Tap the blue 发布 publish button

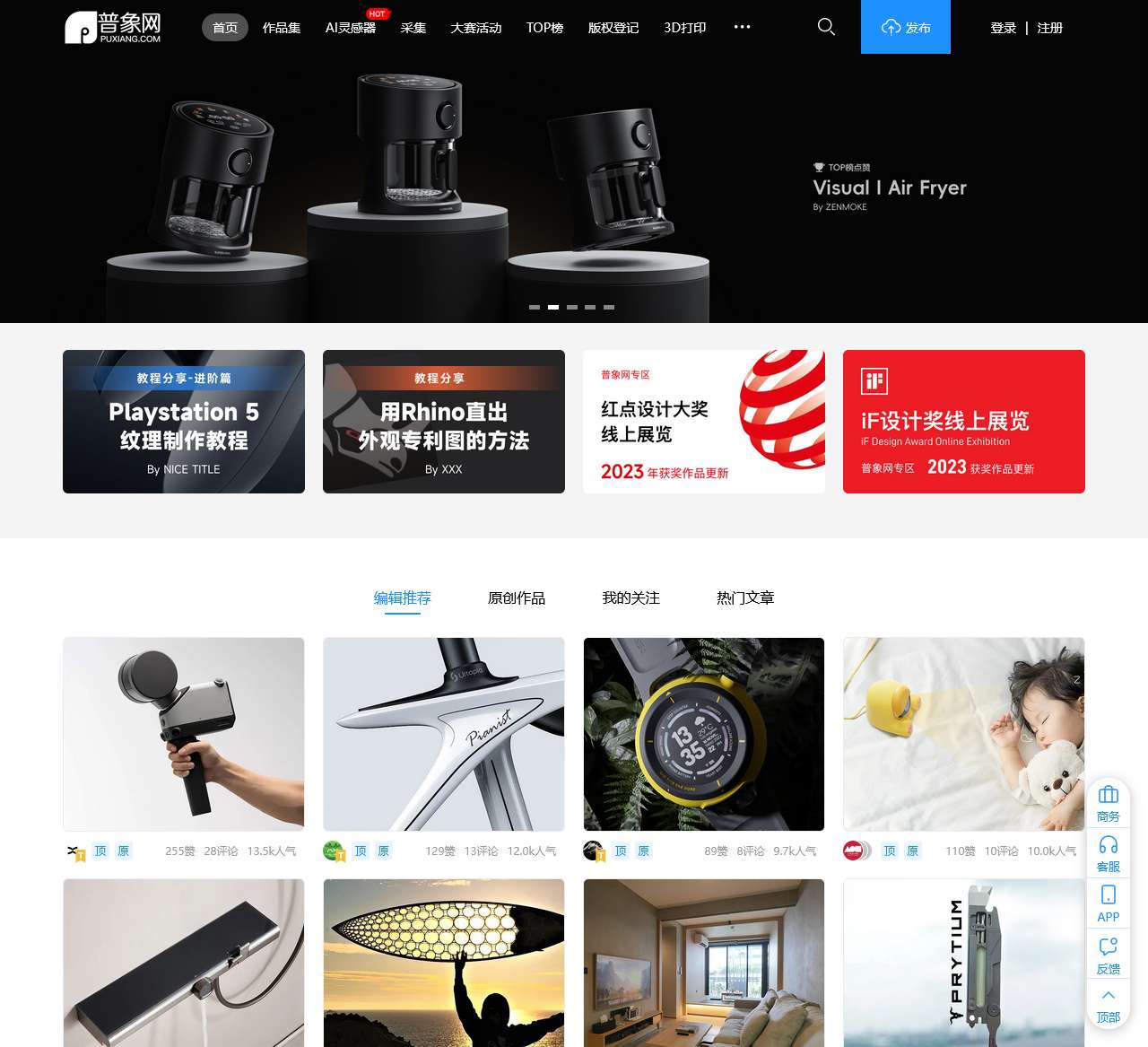point(905,27)
